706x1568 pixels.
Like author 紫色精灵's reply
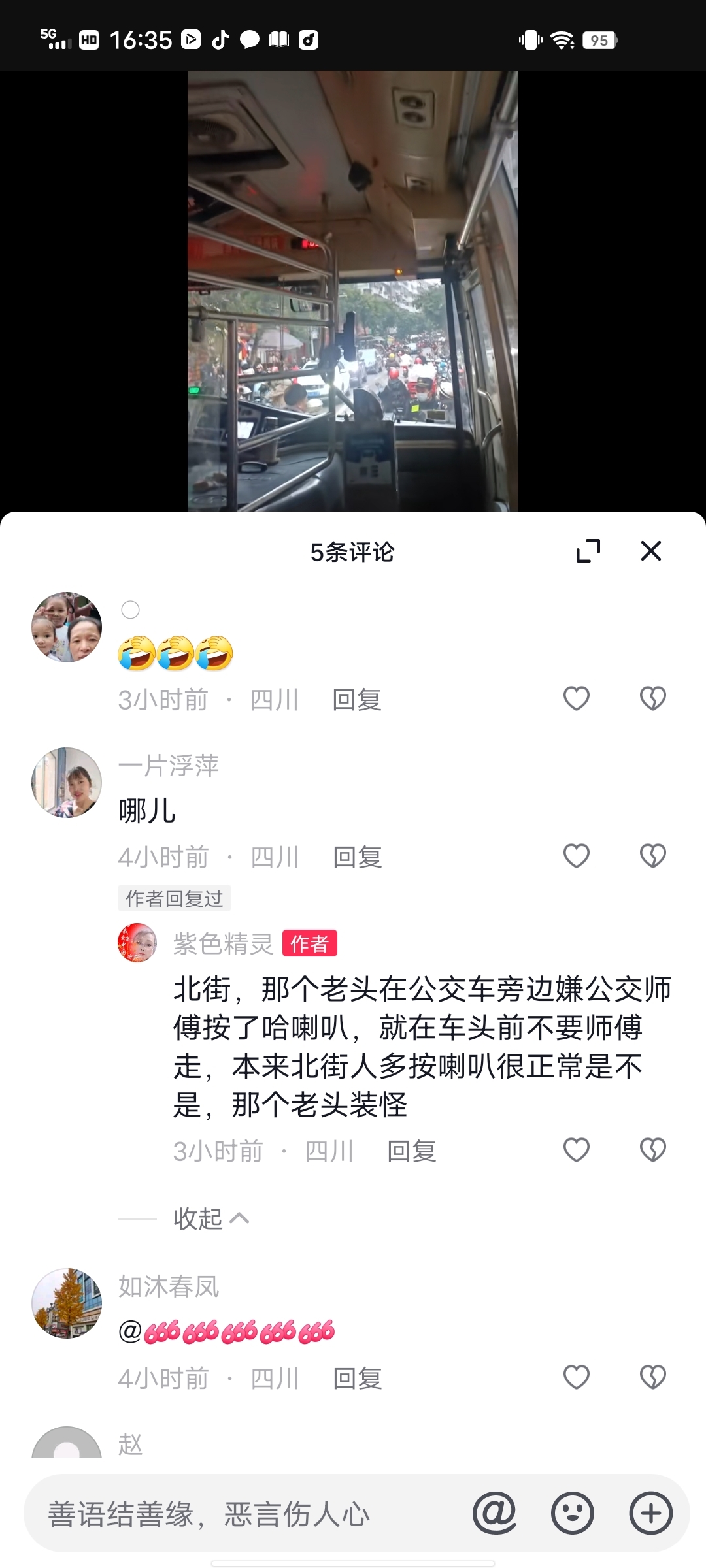tap(576, 1150)
